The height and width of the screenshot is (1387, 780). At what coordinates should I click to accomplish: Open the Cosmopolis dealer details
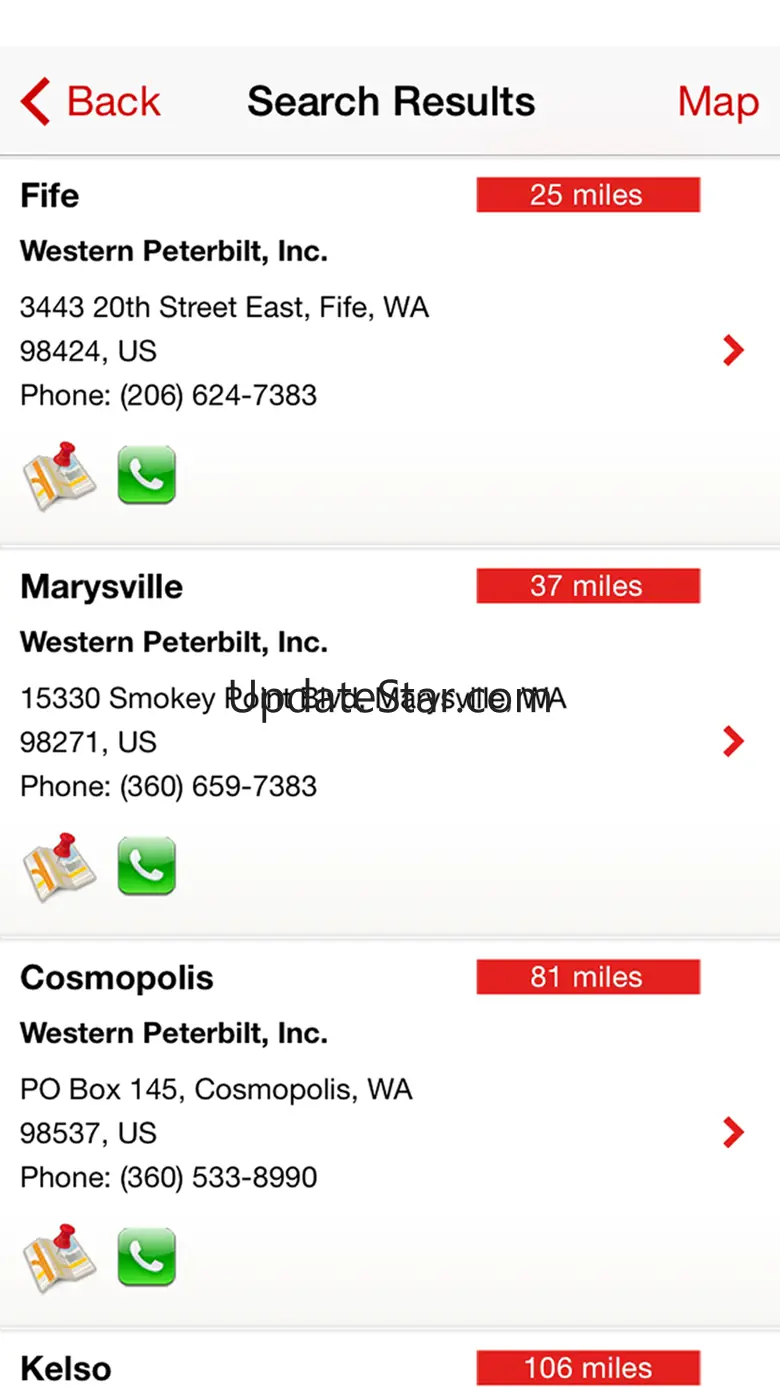pos(733,1132)
